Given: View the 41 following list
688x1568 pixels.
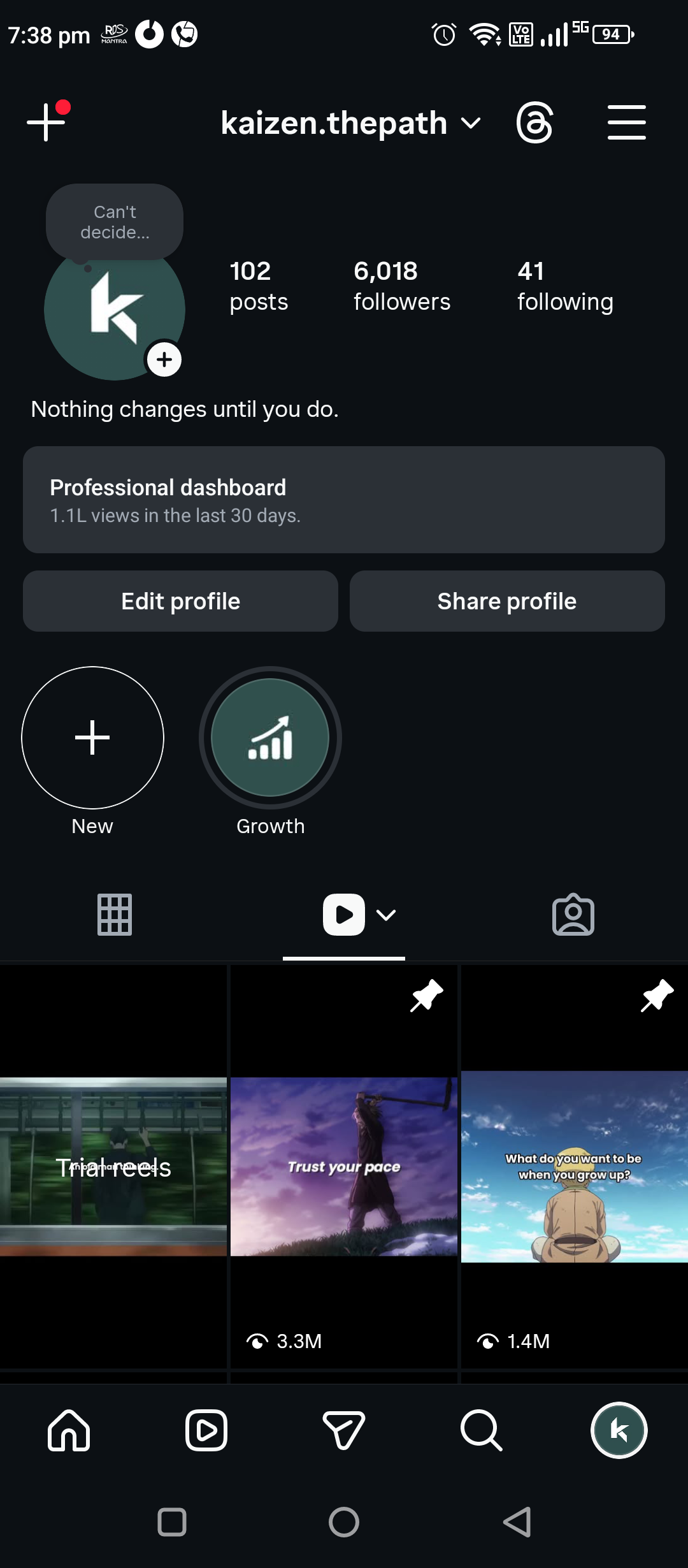Looking at the screenshot, I should pos(564,286).
